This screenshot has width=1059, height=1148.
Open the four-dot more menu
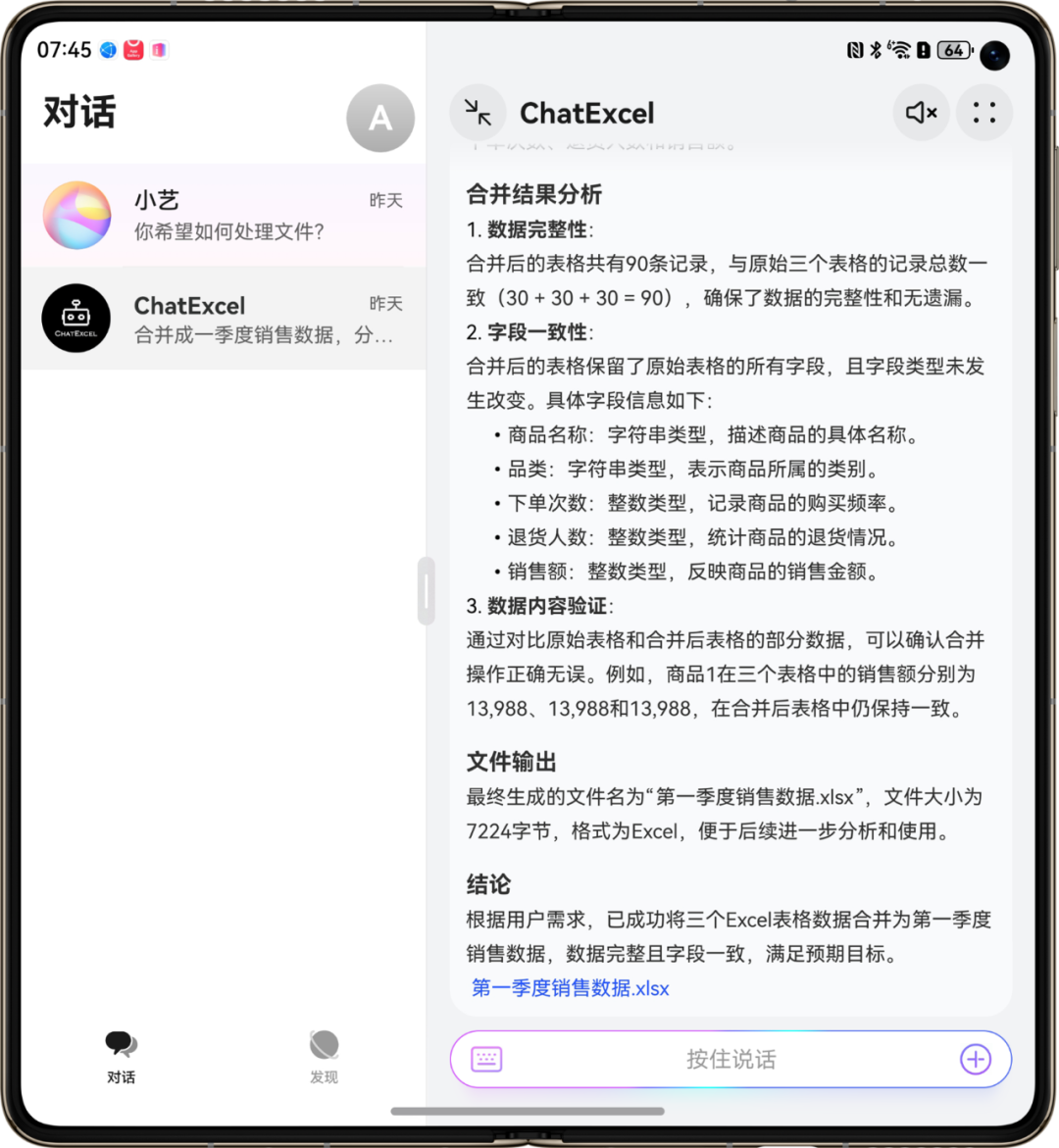(x=983, y=113)
